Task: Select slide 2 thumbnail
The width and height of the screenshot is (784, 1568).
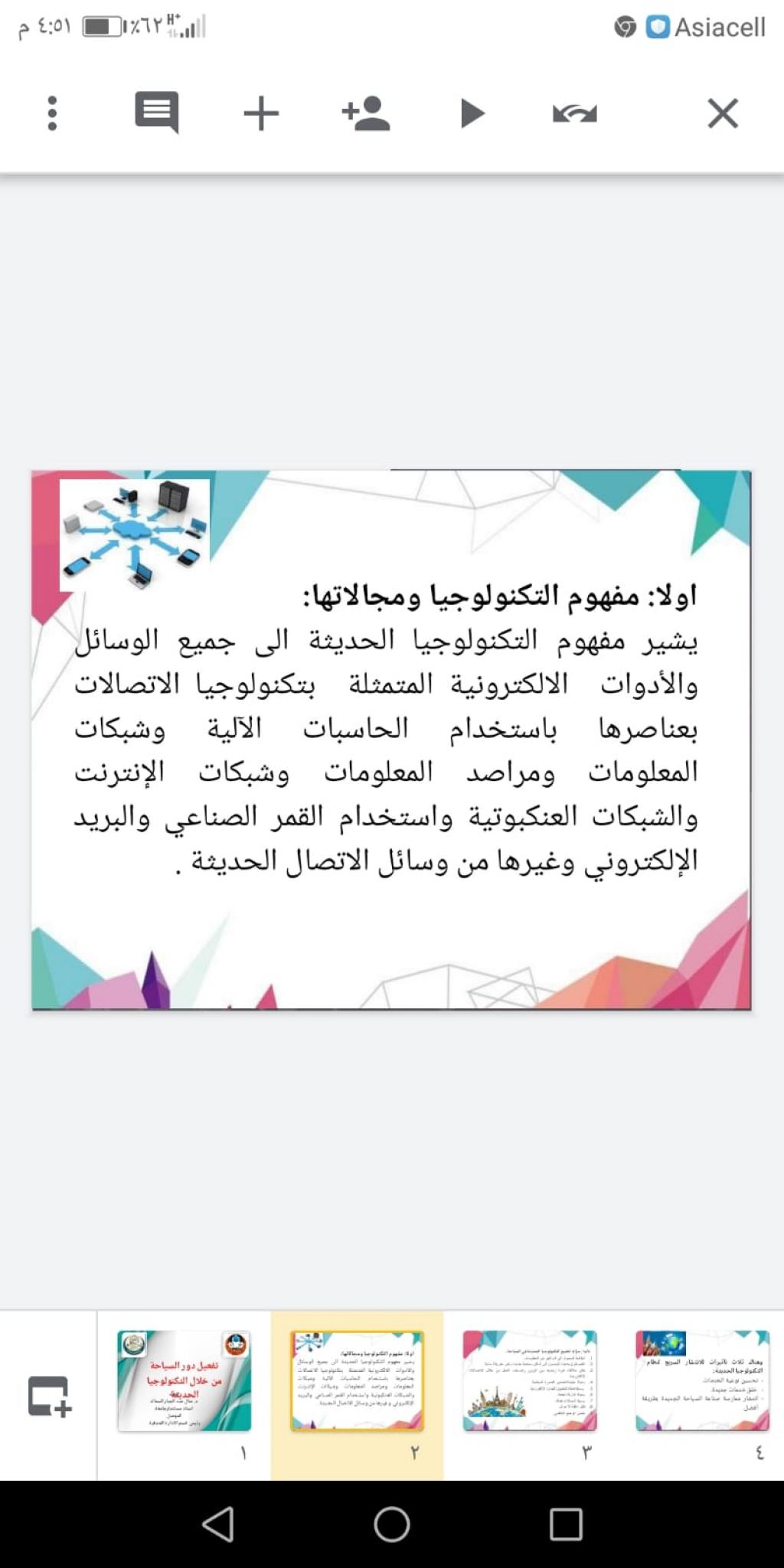Action: click(x=357, y=1380)
